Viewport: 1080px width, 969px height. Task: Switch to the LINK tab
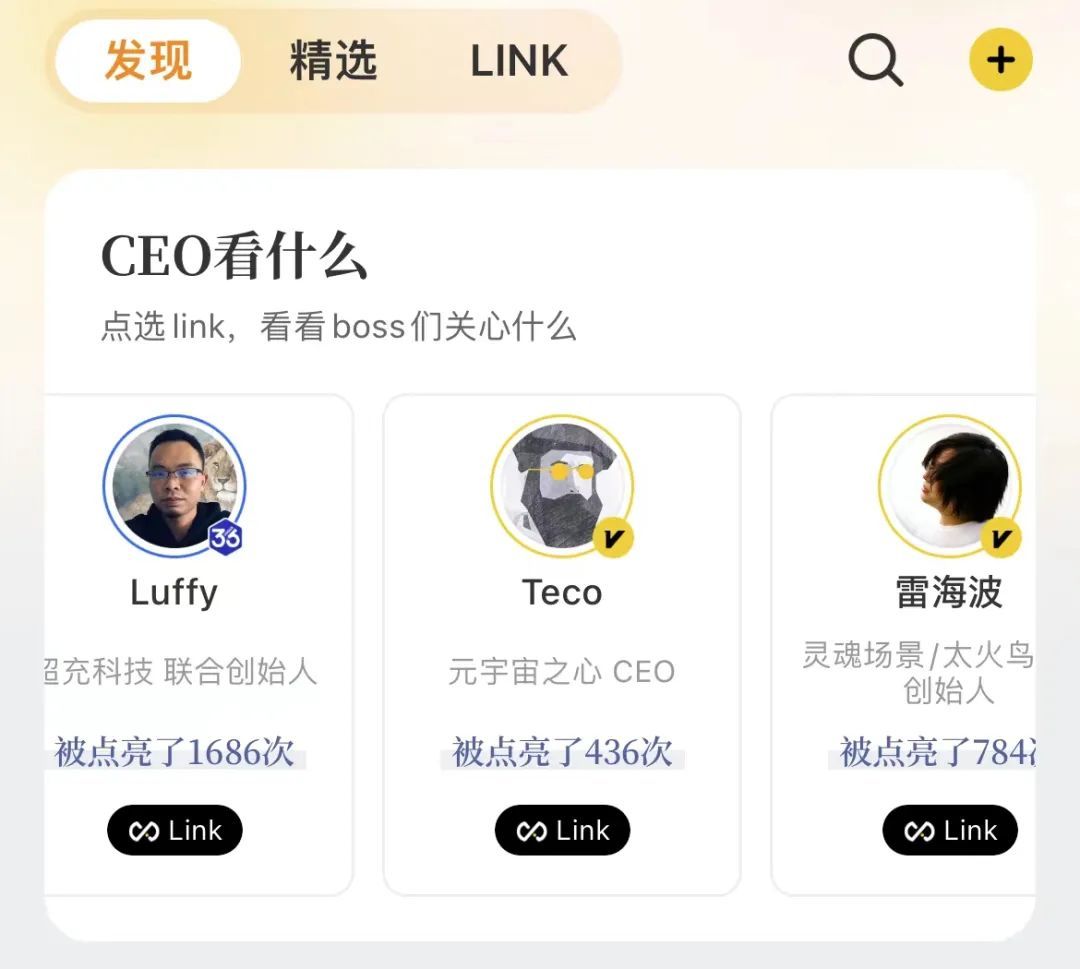pyautogui.click(x=519, y=61)
